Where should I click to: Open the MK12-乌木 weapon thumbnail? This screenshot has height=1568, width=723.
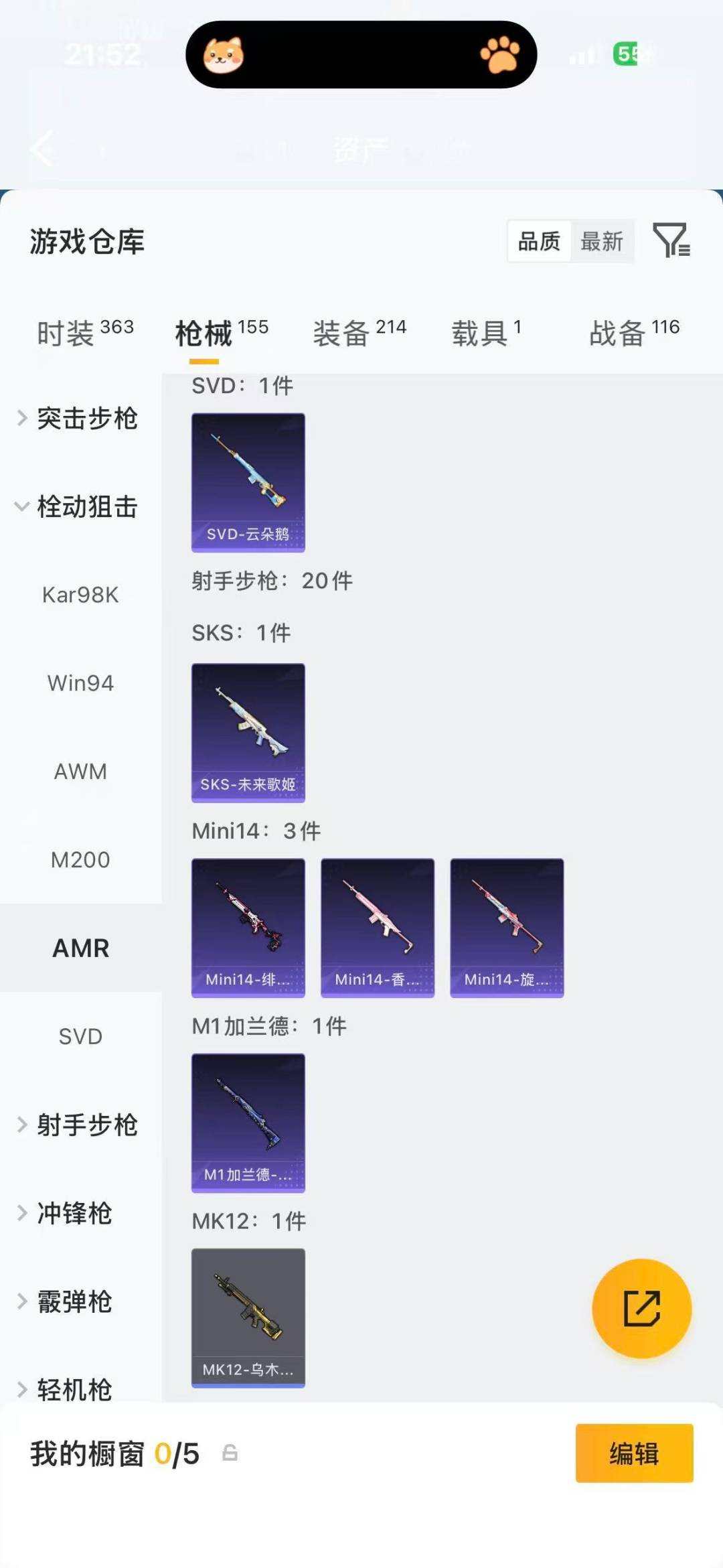248,1316
